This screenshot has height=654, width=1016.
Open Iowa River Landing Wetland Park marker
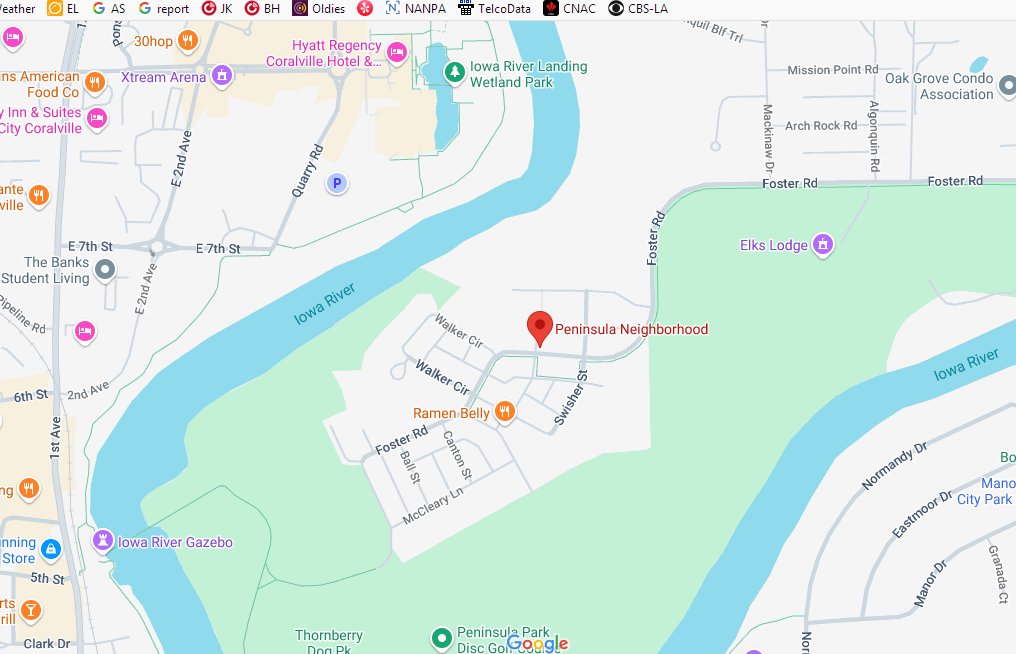[455, 72]
